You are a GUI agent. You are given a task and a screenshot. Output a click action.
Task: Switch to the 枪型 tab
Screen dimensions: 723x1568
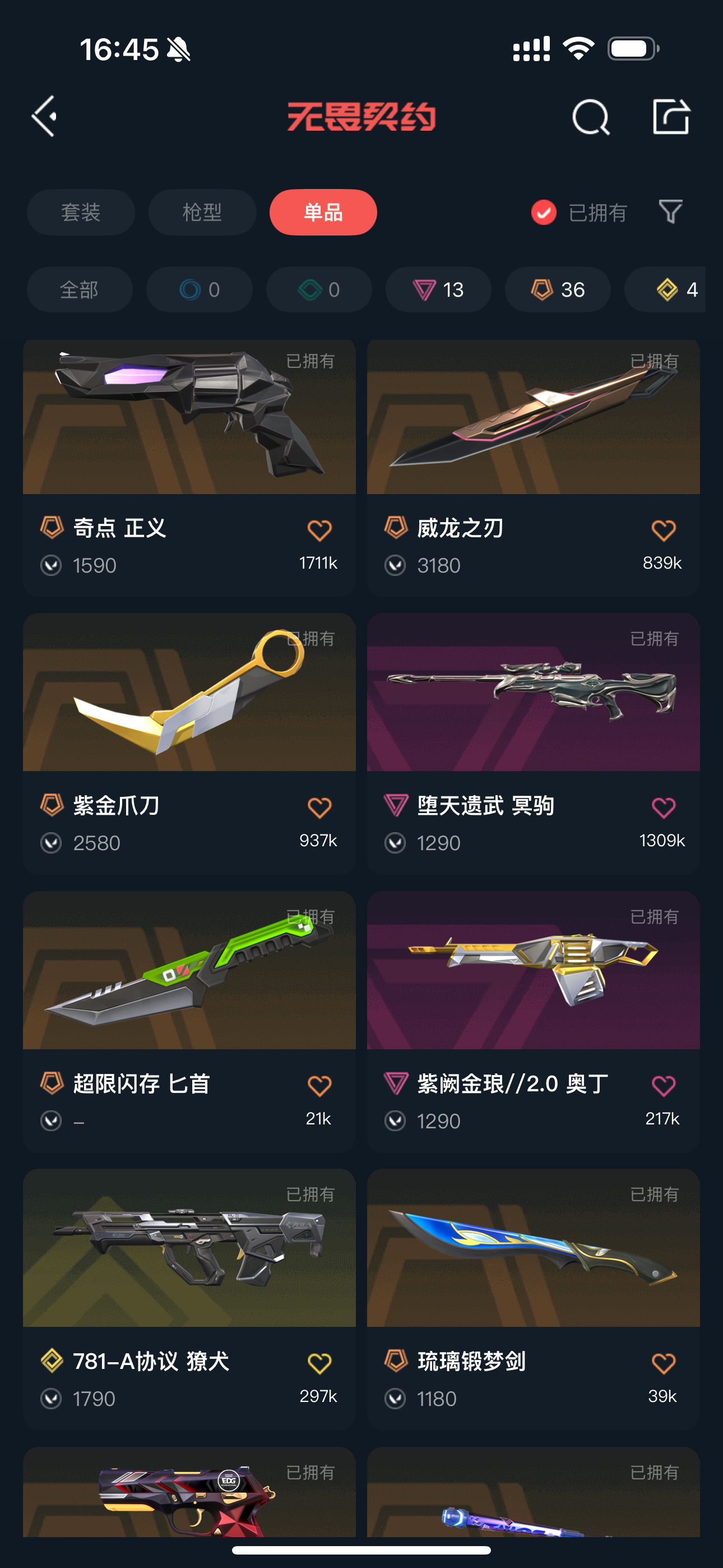click(x=202, y=213)
